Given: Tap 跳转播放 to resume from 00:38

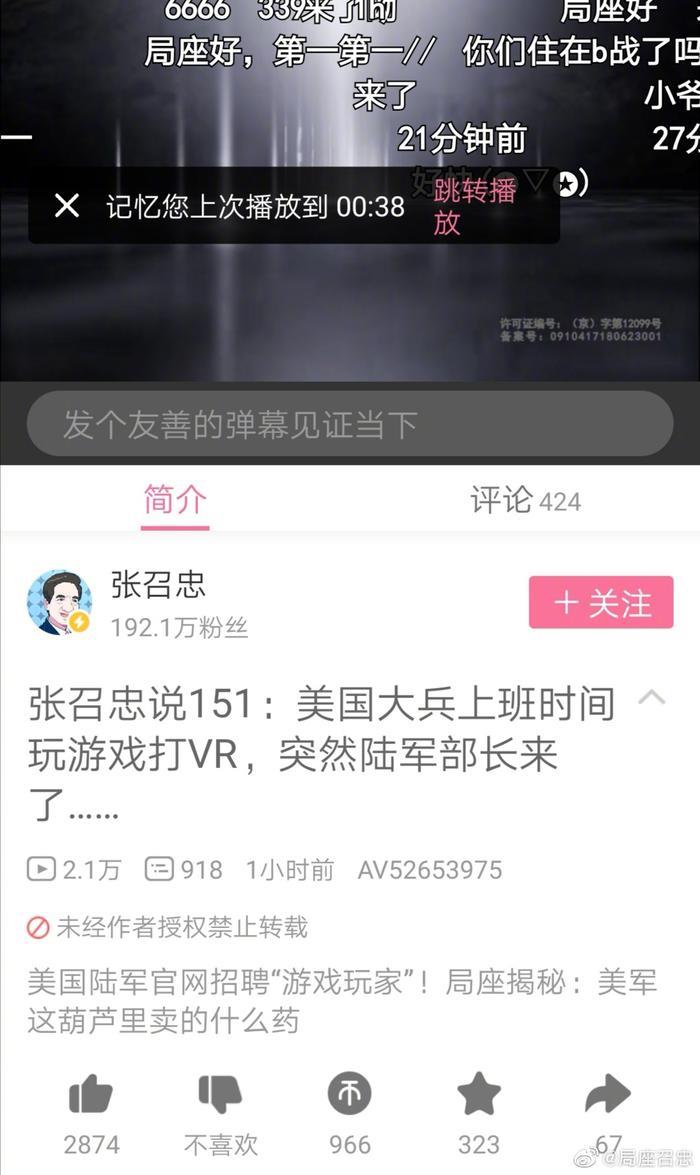Looking at the screenshot, I should [x=474, y=207].
